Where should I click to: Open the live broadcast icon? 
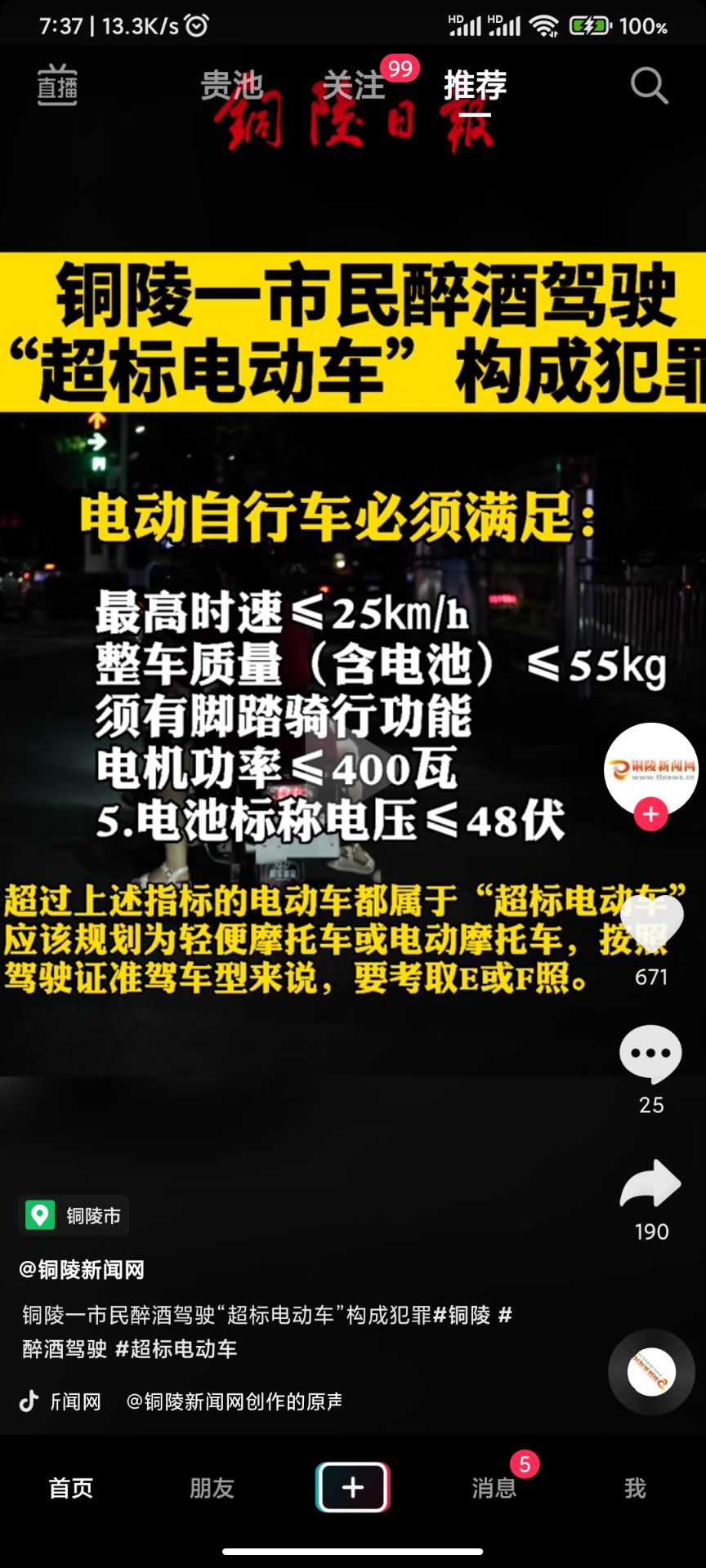57,85
